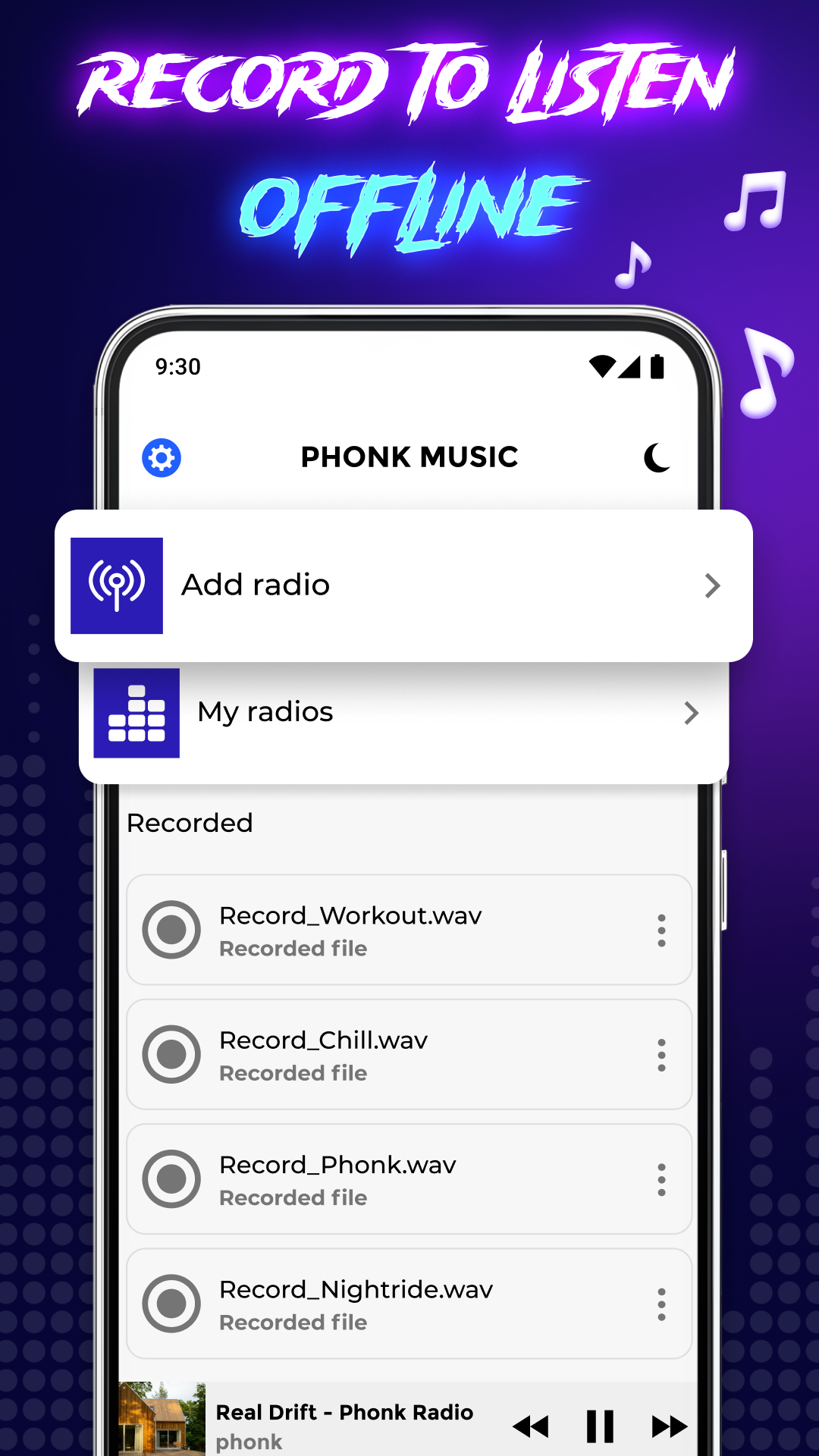The image size is (819, 1456).
Task: Click the record icon beside Record_Phonk.wav
Action: pos(171,1179)
